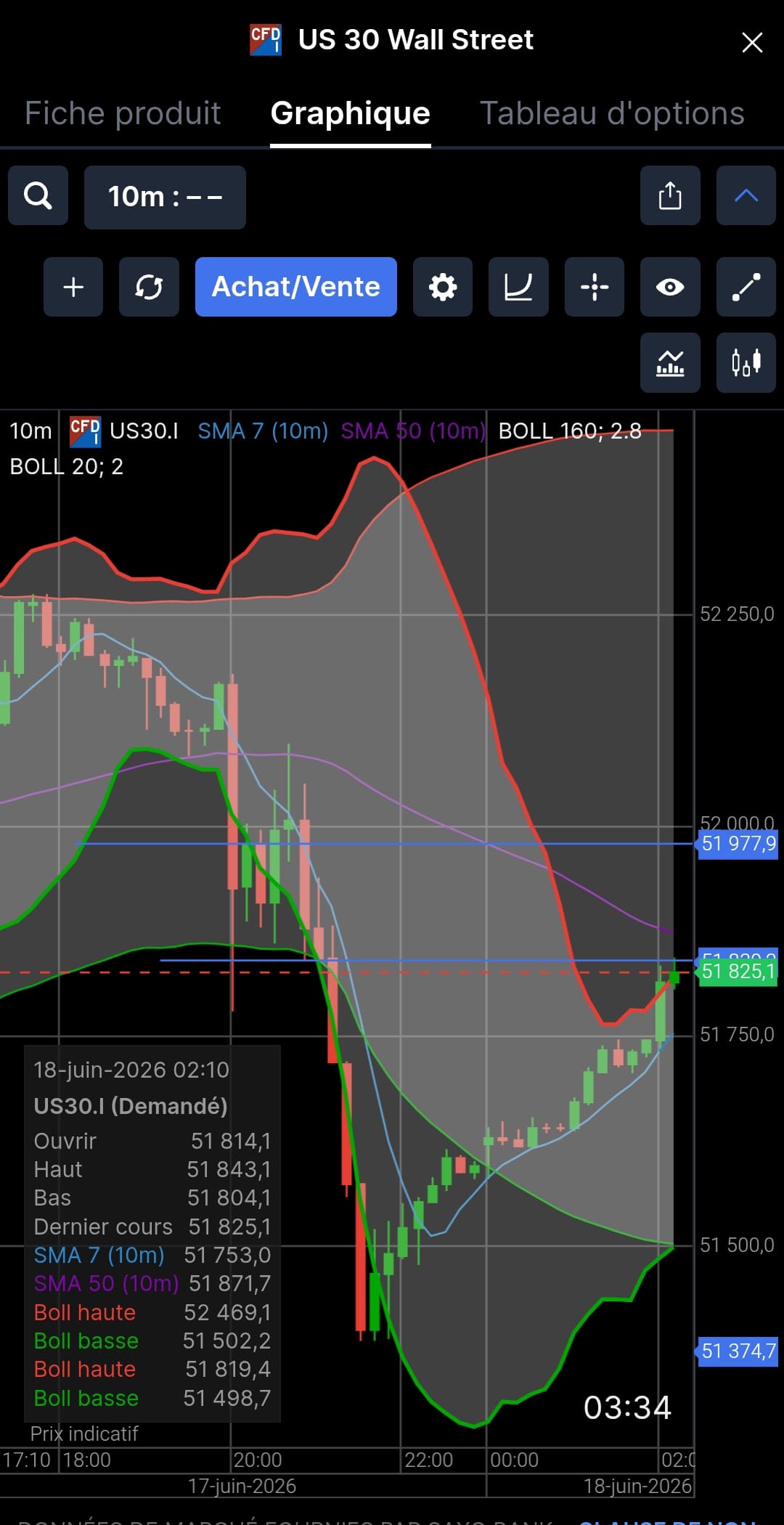
Task: Collapse the chart toolbar with the chevron
Action: [746, 195]
